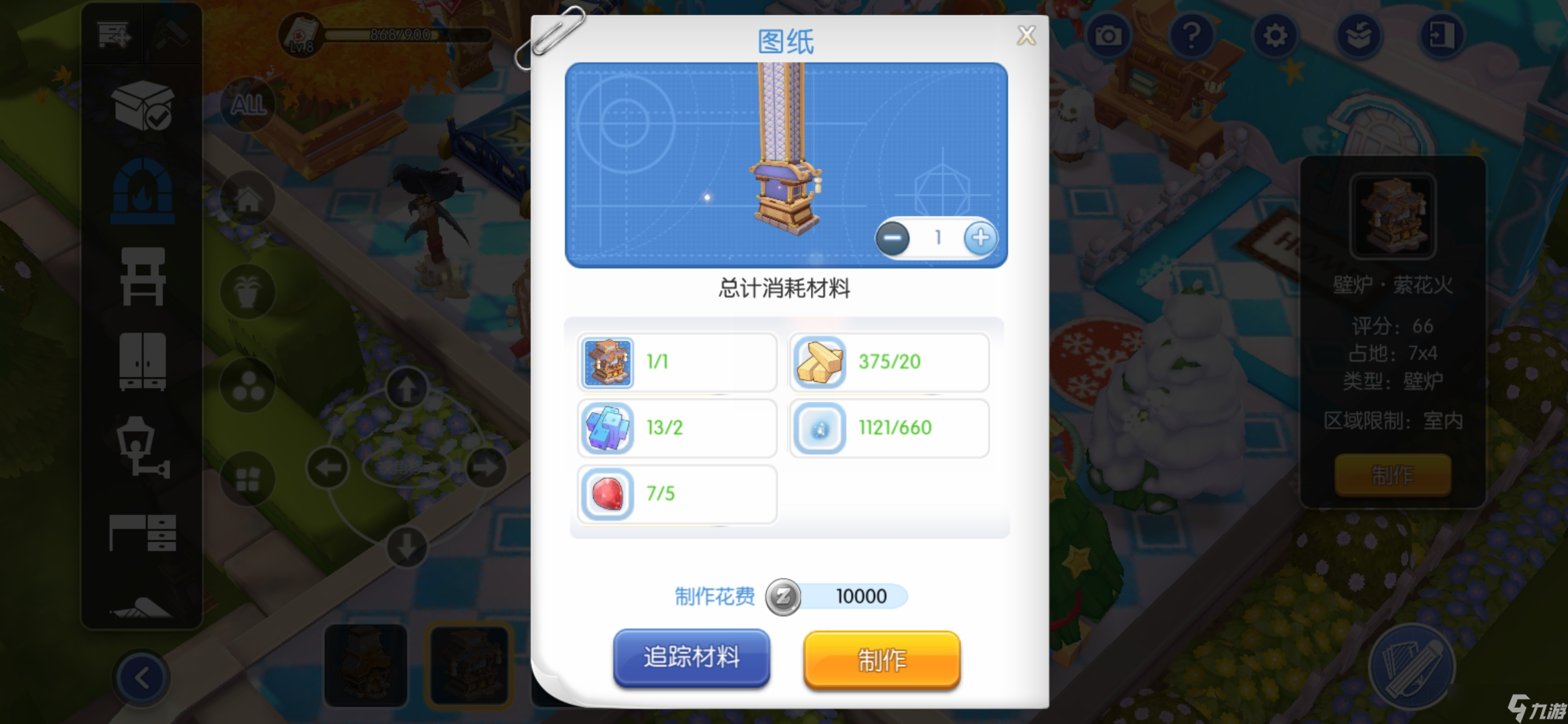The width and height of the screenshot is (1568, 724).
Task: Open the 1121/660 material slot
Action: [x=889, y=428]
